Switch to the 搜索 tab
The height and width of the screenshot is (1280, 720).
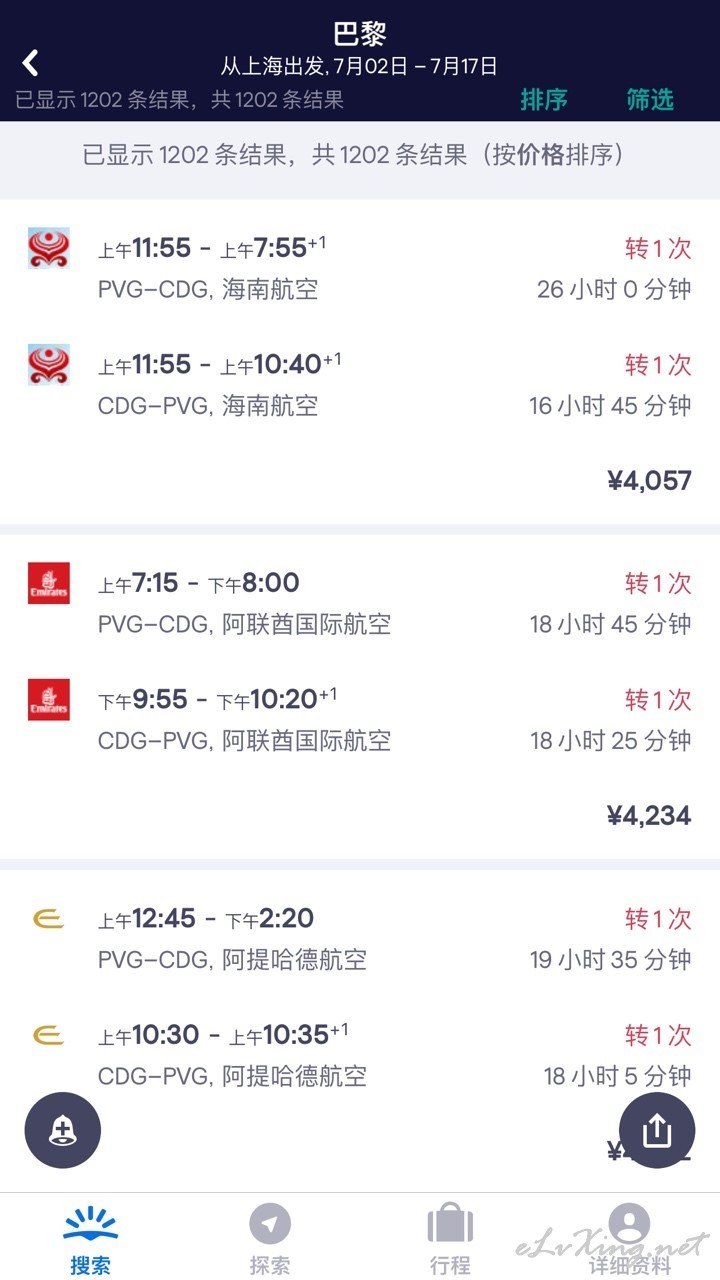(90, 1240)
